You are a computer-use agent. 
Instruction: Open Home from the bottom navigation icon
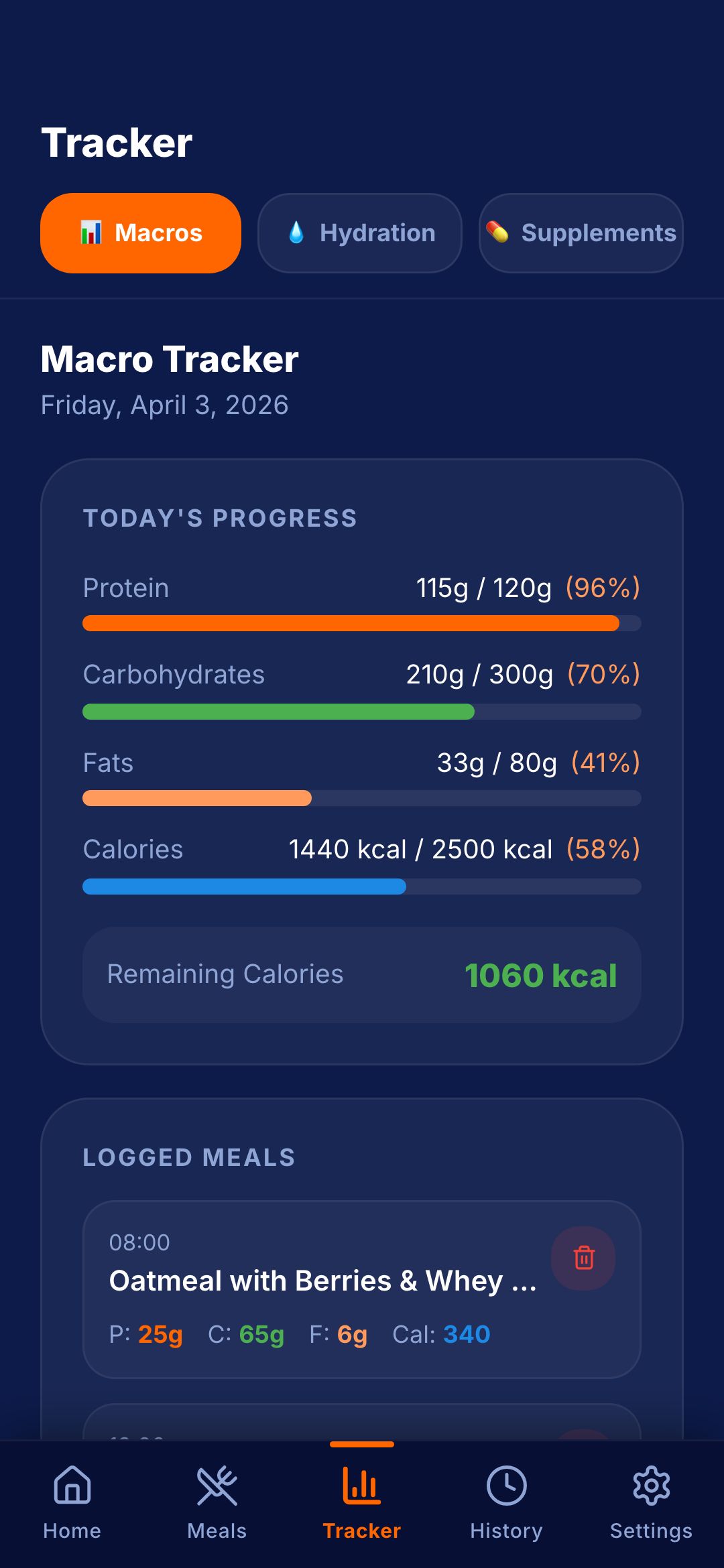pyautogui.click(x=72, y=1486)
